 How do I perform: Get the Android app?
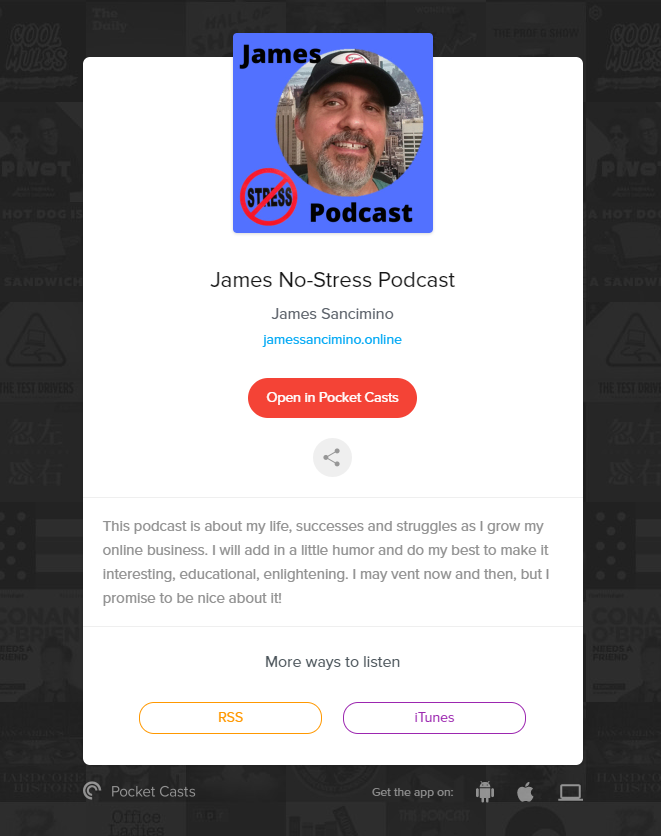click(x=485, y=792)
